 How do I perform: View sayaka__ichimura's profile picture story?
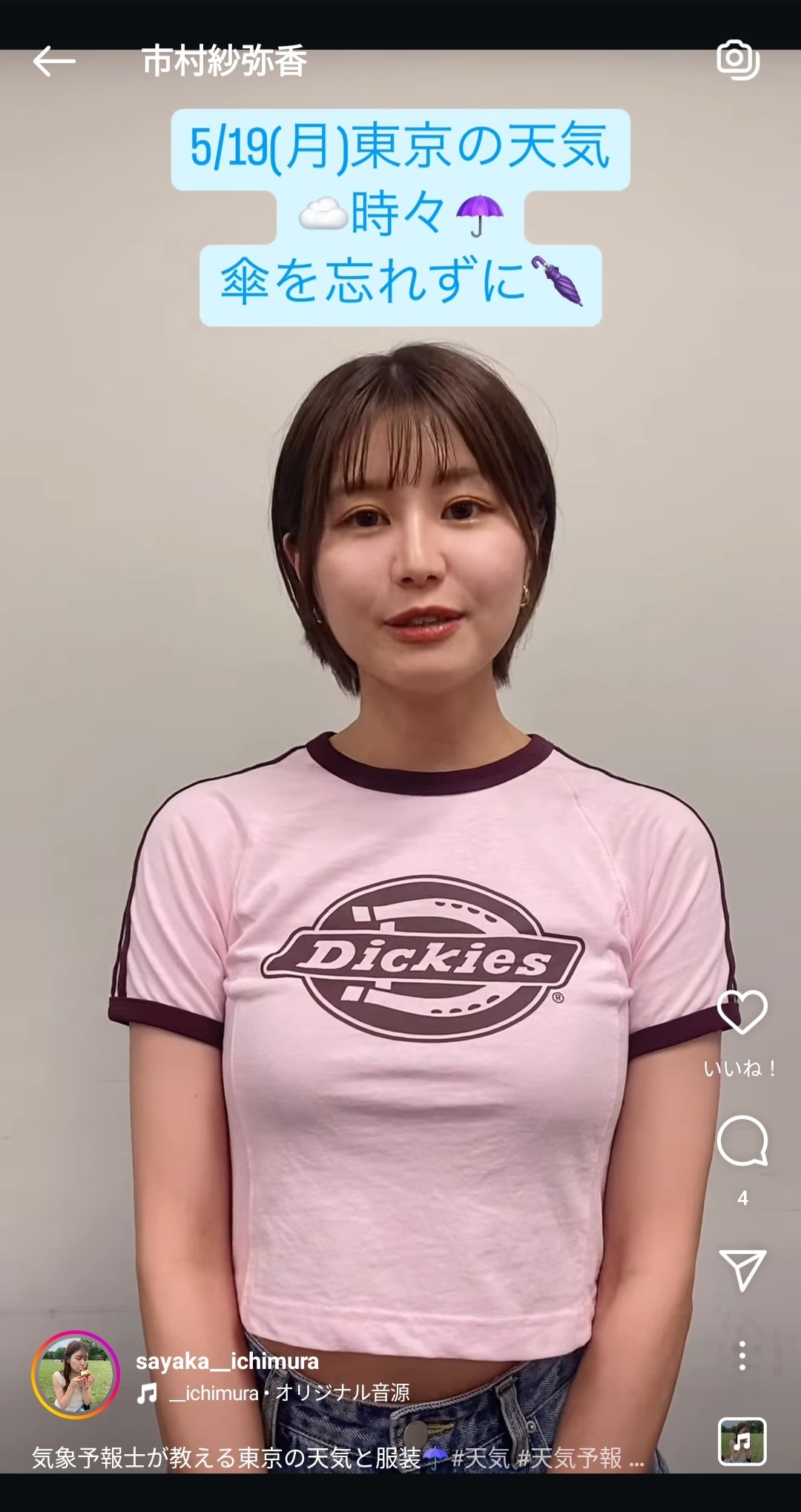(x=76, y=1375)
